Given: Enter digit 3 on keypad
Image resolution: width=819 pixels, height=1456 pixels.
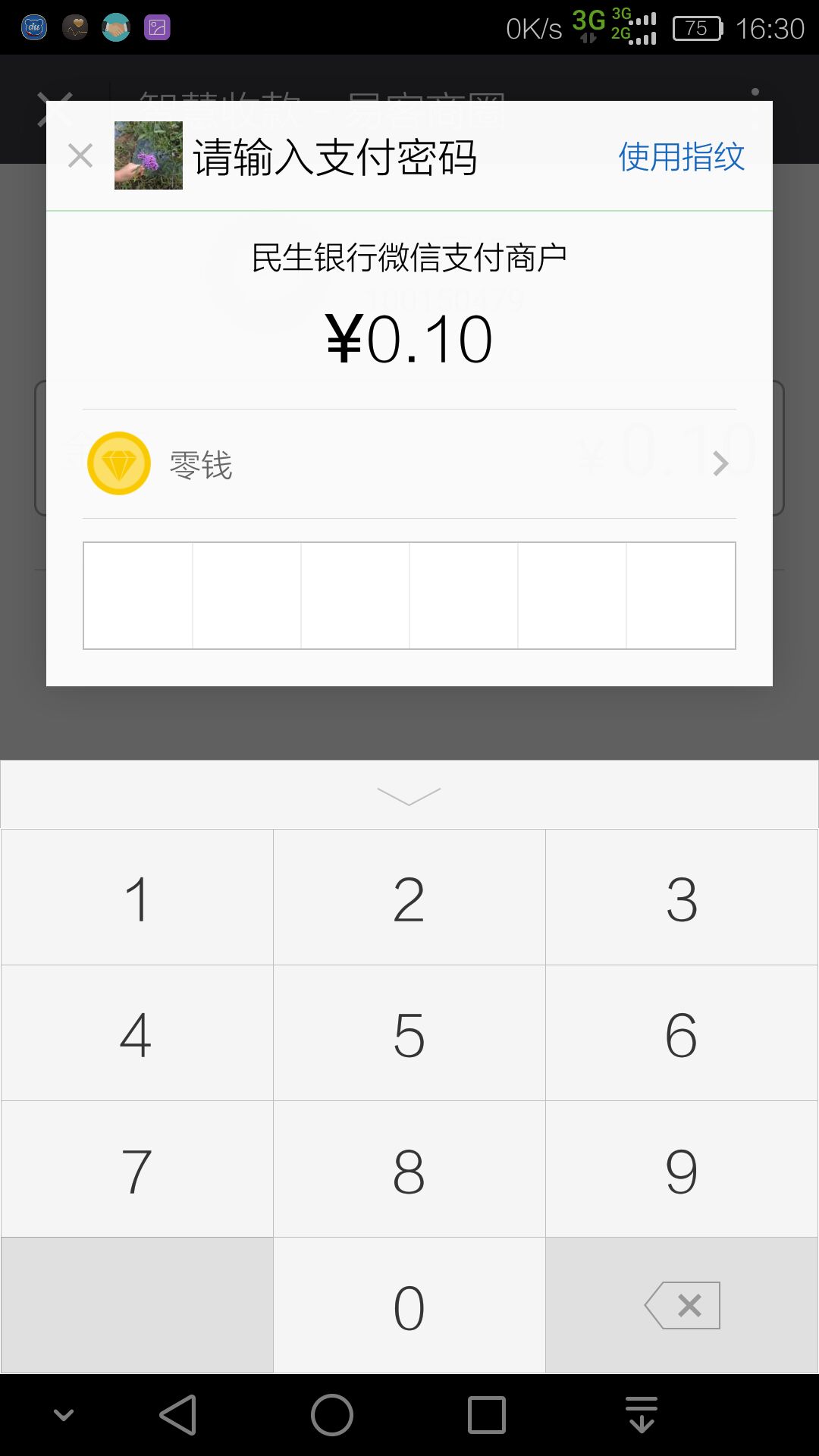Looking at the screenshot, I should 682,898.
